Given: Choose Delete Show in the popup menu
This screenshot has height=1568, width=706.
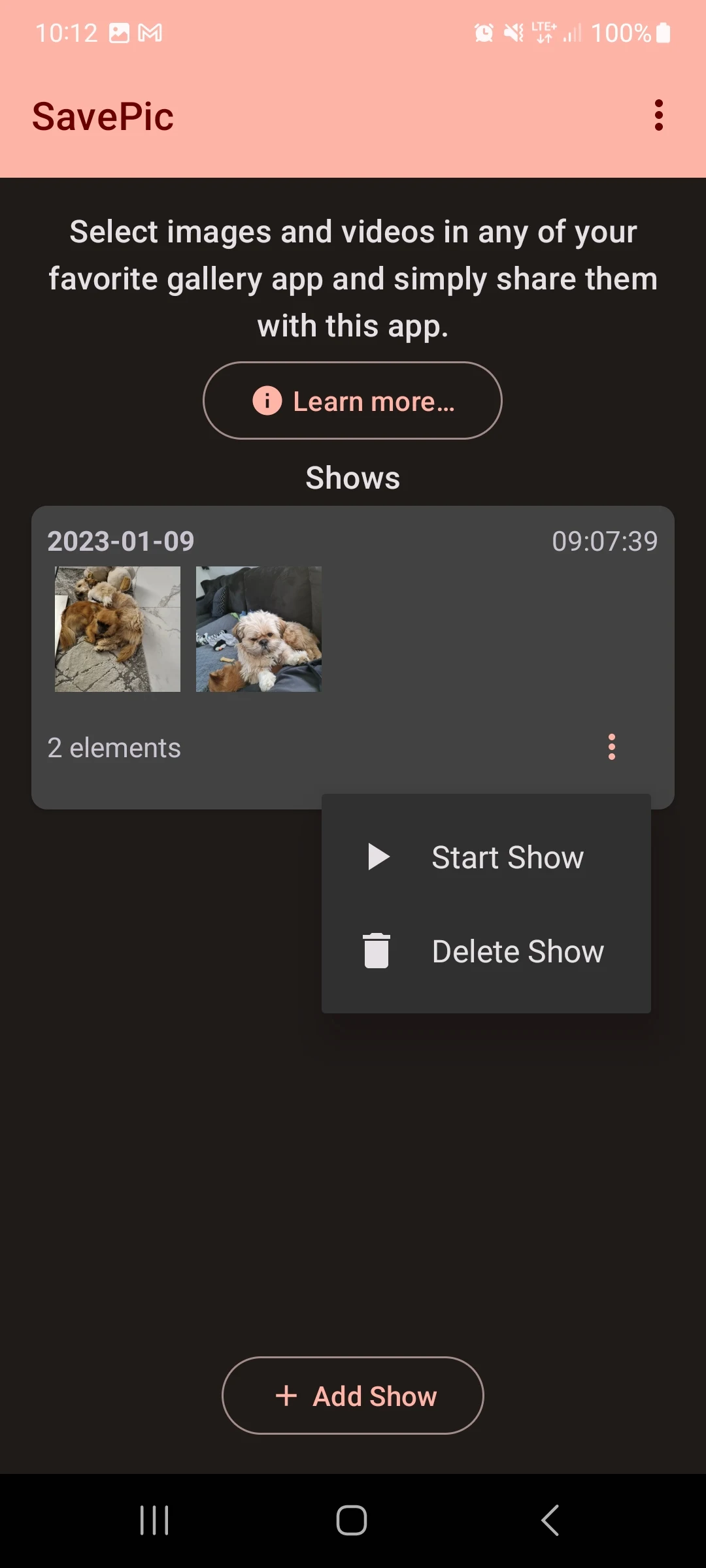Looking at the screenshot, I should coord(486,951).
